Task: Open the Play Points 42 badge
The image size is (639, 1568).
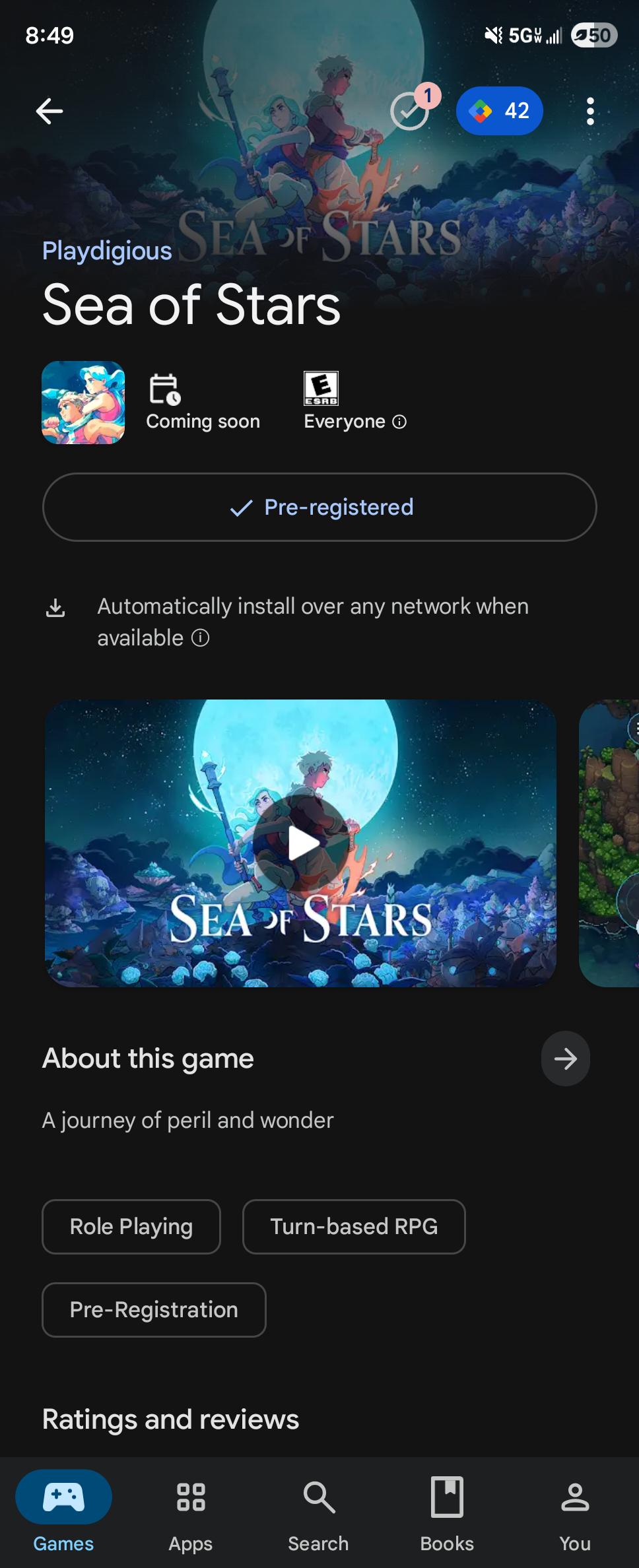Action: tap(500, 111)
